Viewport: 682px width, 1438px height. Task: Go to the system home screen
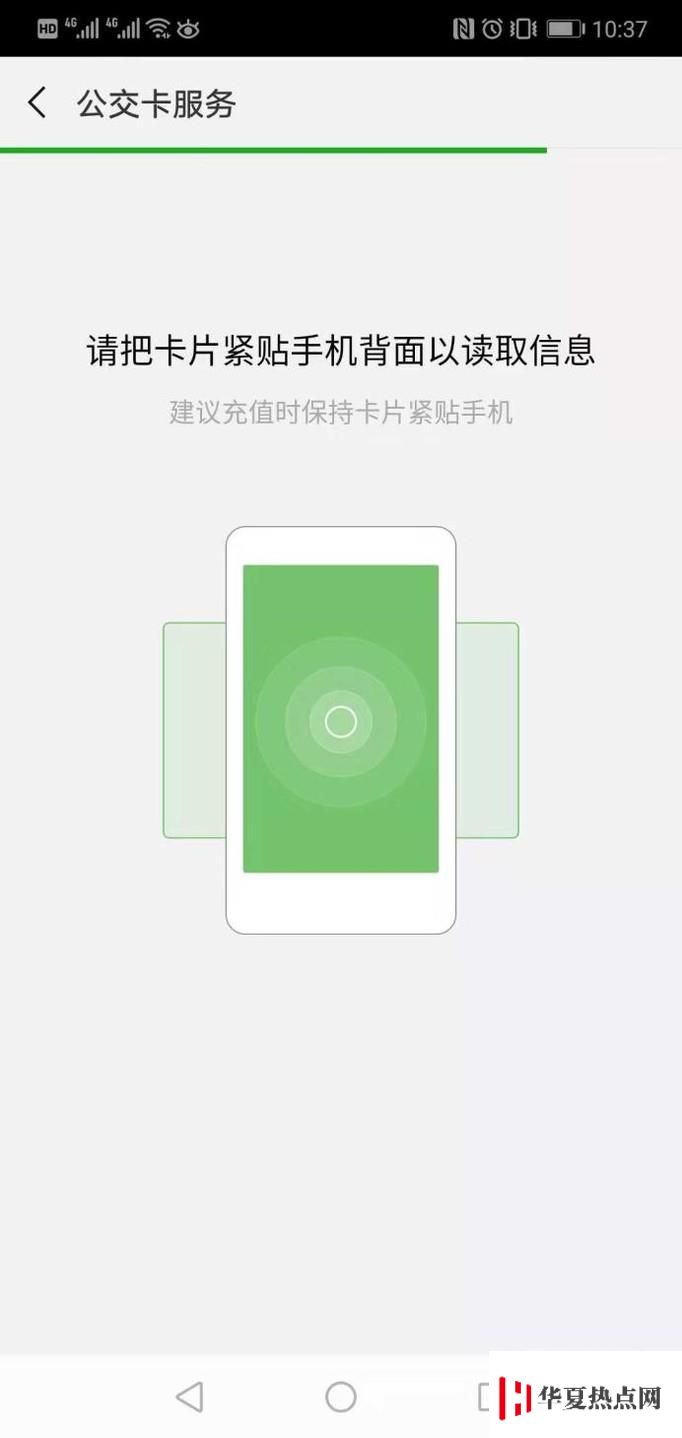click(x=341, y=1396)
